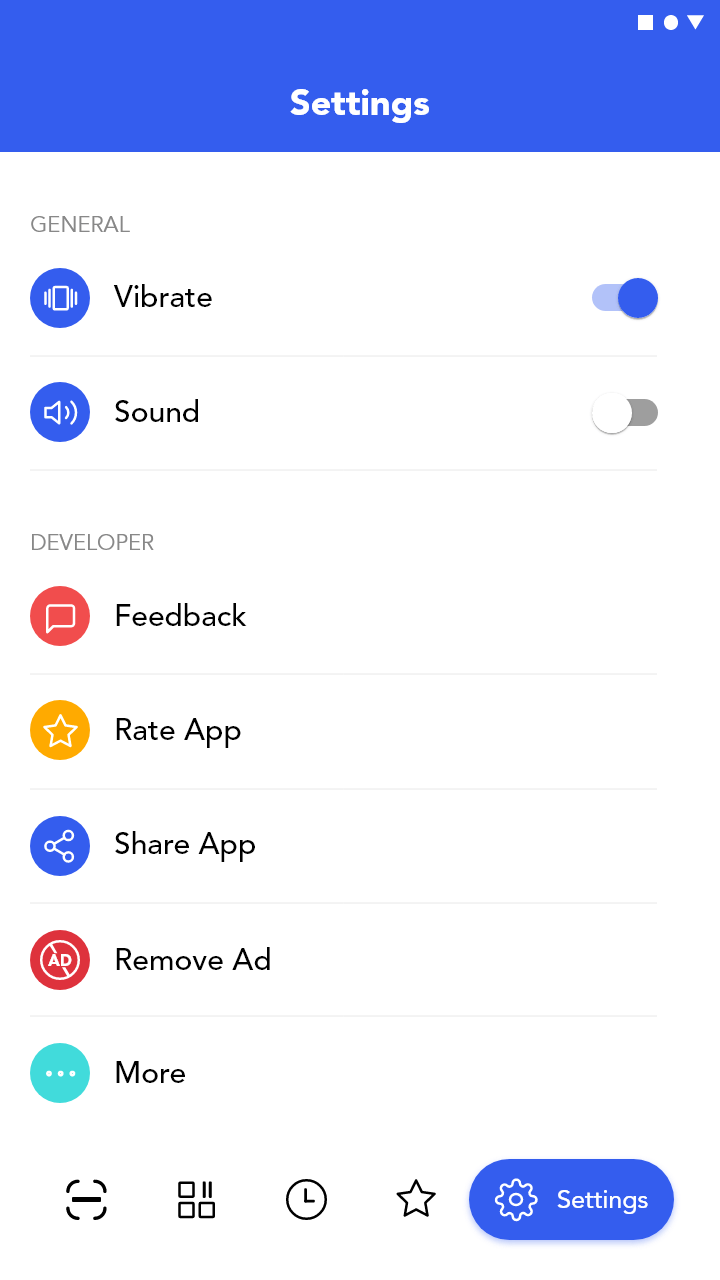Image resolution: width=720 pixels, height=1280 pixels.
Task: Tap the Settings tab in the bottom bar
Action: (571, 1199)
